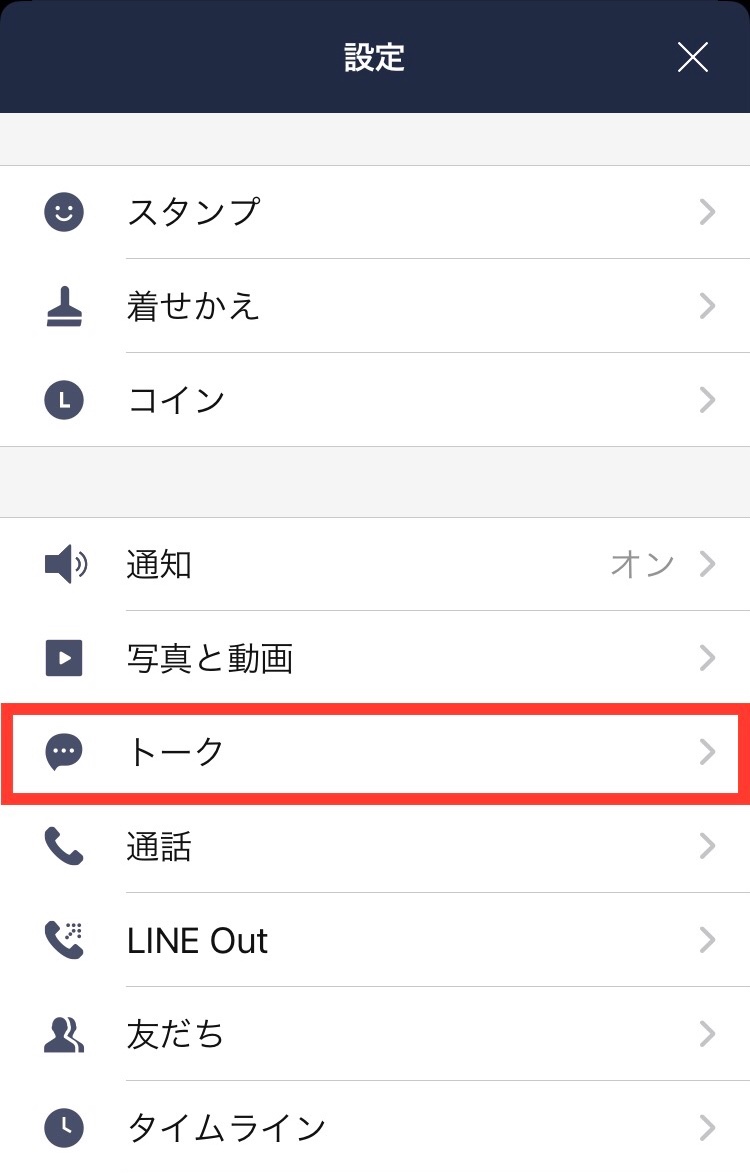
Task: Open 着せかえ theme settings
Action: [375, 306]
